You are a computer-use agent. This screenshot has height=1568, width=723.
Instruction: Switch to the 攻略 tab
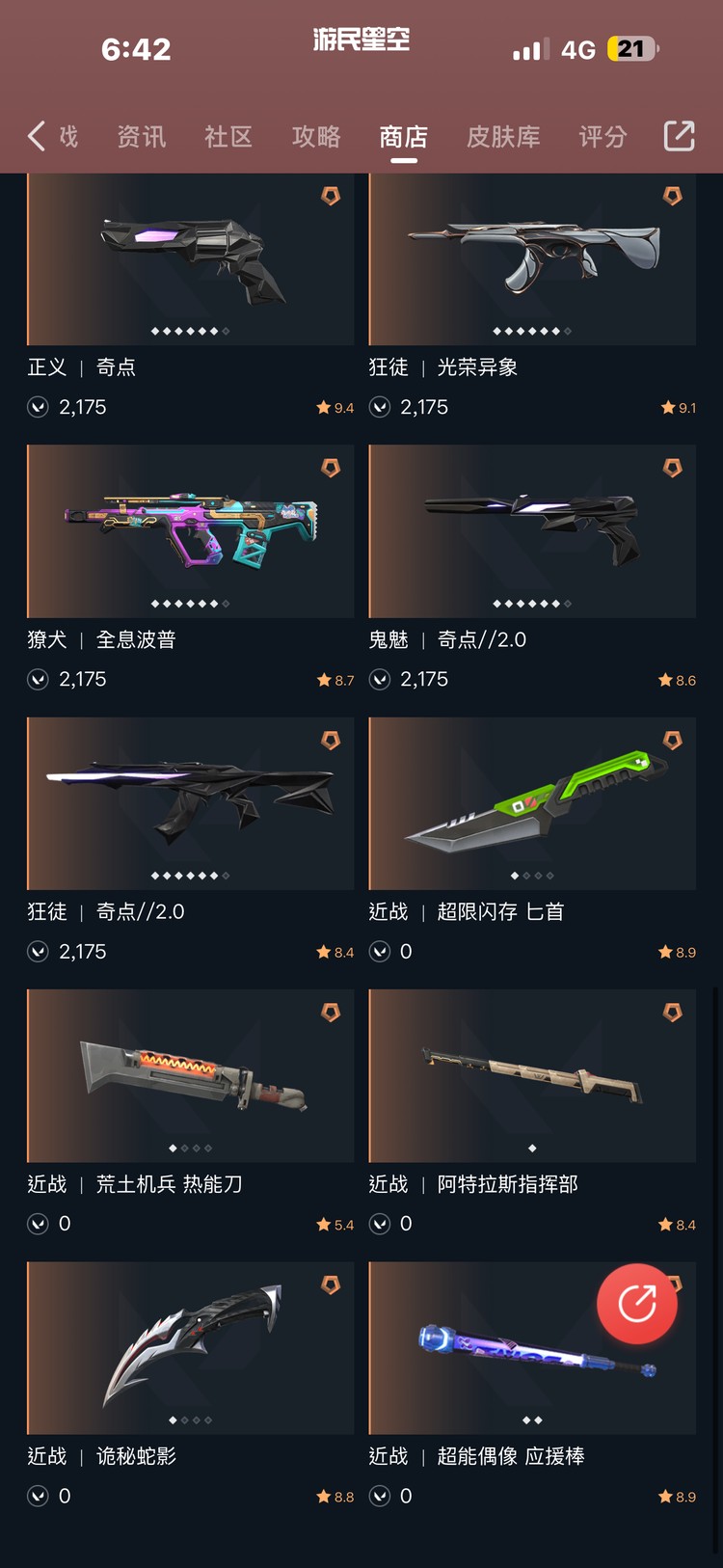tap(316, 137)
